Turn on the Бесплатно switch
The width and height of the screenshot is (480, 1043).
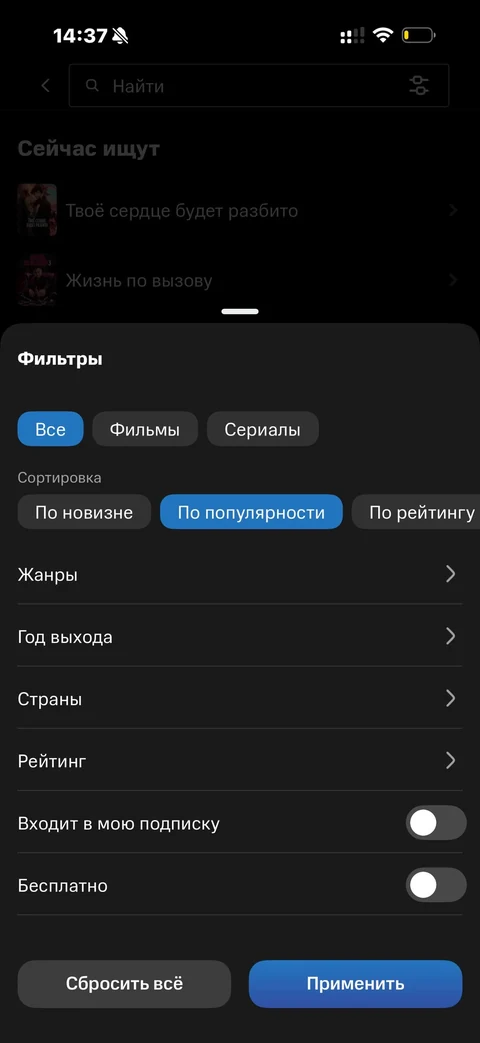coord(436,885)
